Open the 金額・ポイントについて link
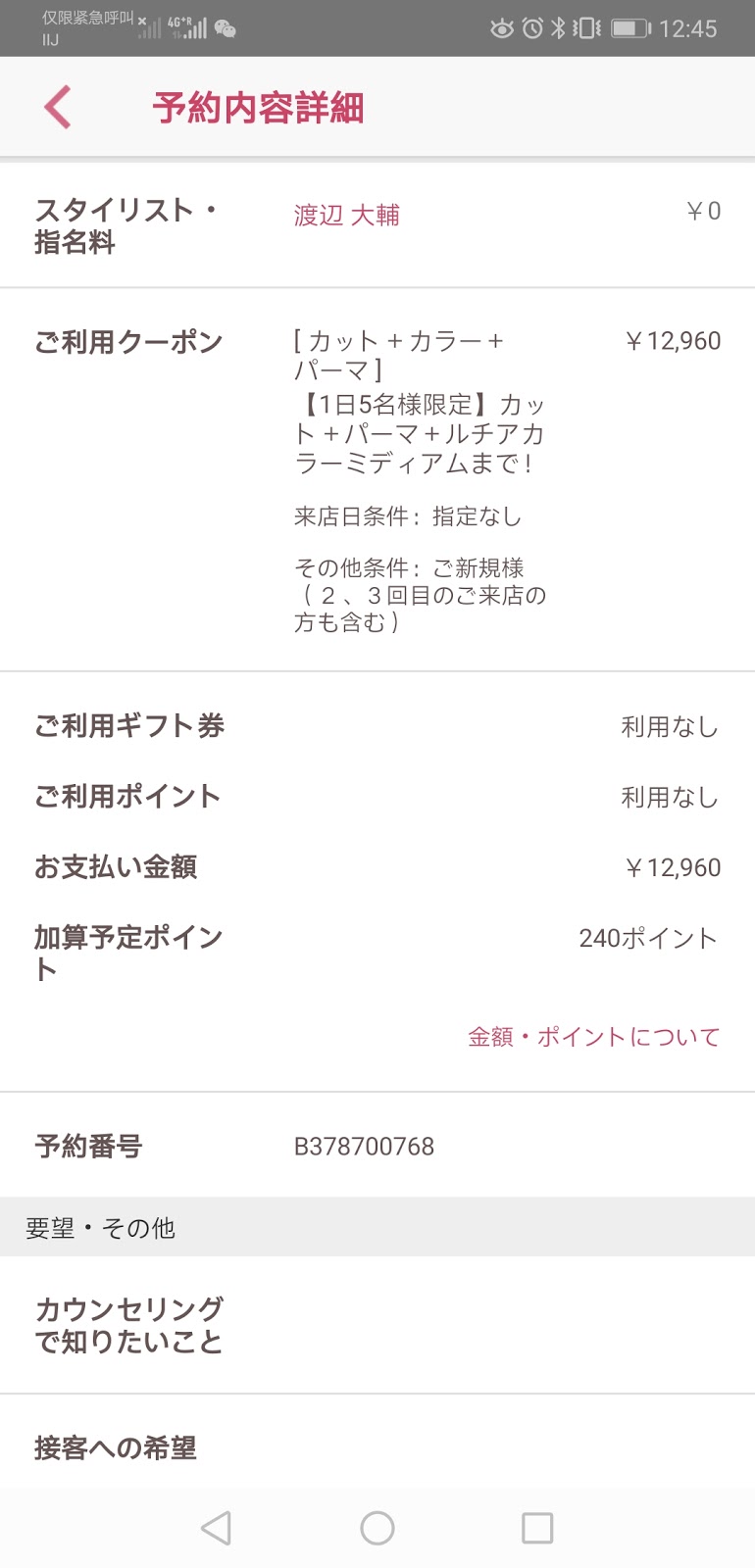The image size is (755, 1568). [593, 1037]
